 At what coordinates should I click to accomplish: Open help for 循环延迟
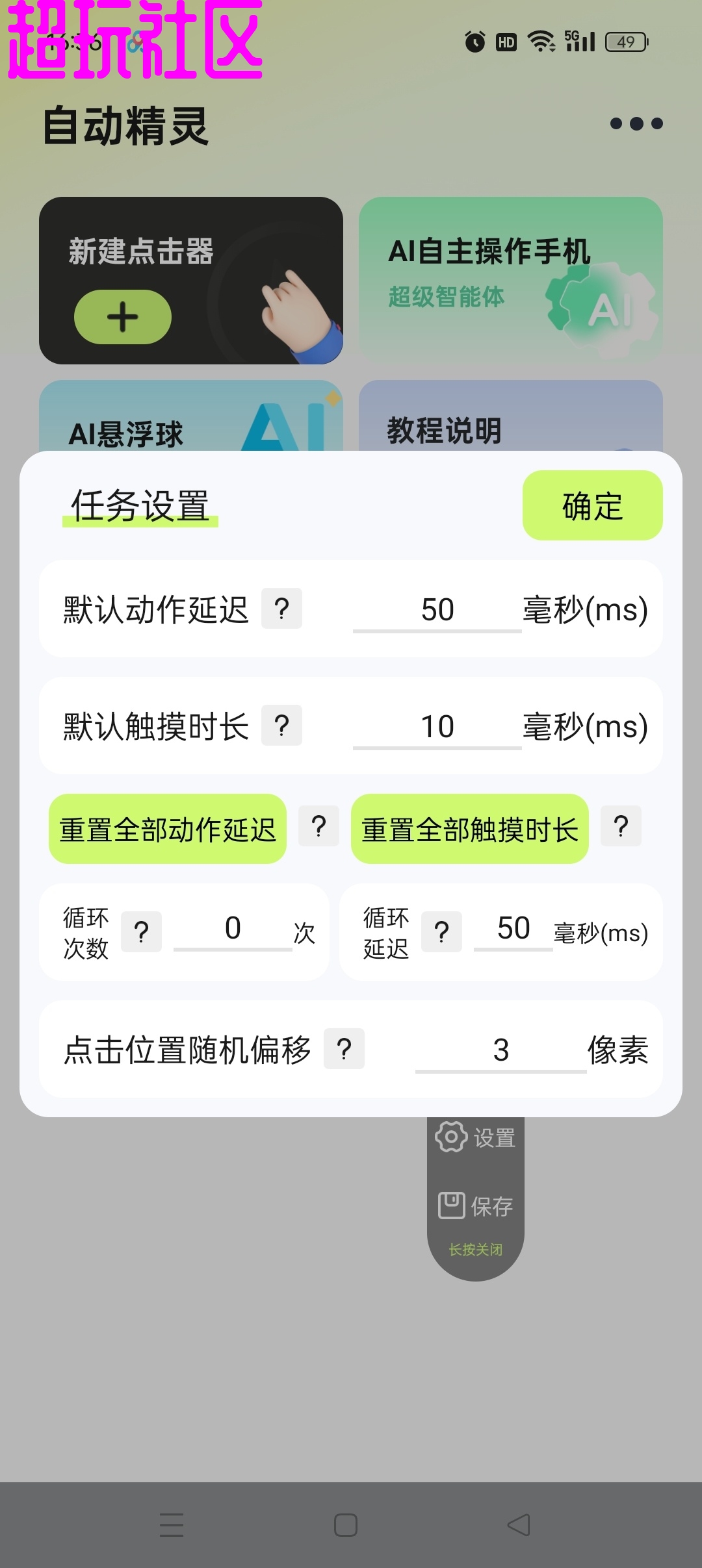[x=441, y=931]
